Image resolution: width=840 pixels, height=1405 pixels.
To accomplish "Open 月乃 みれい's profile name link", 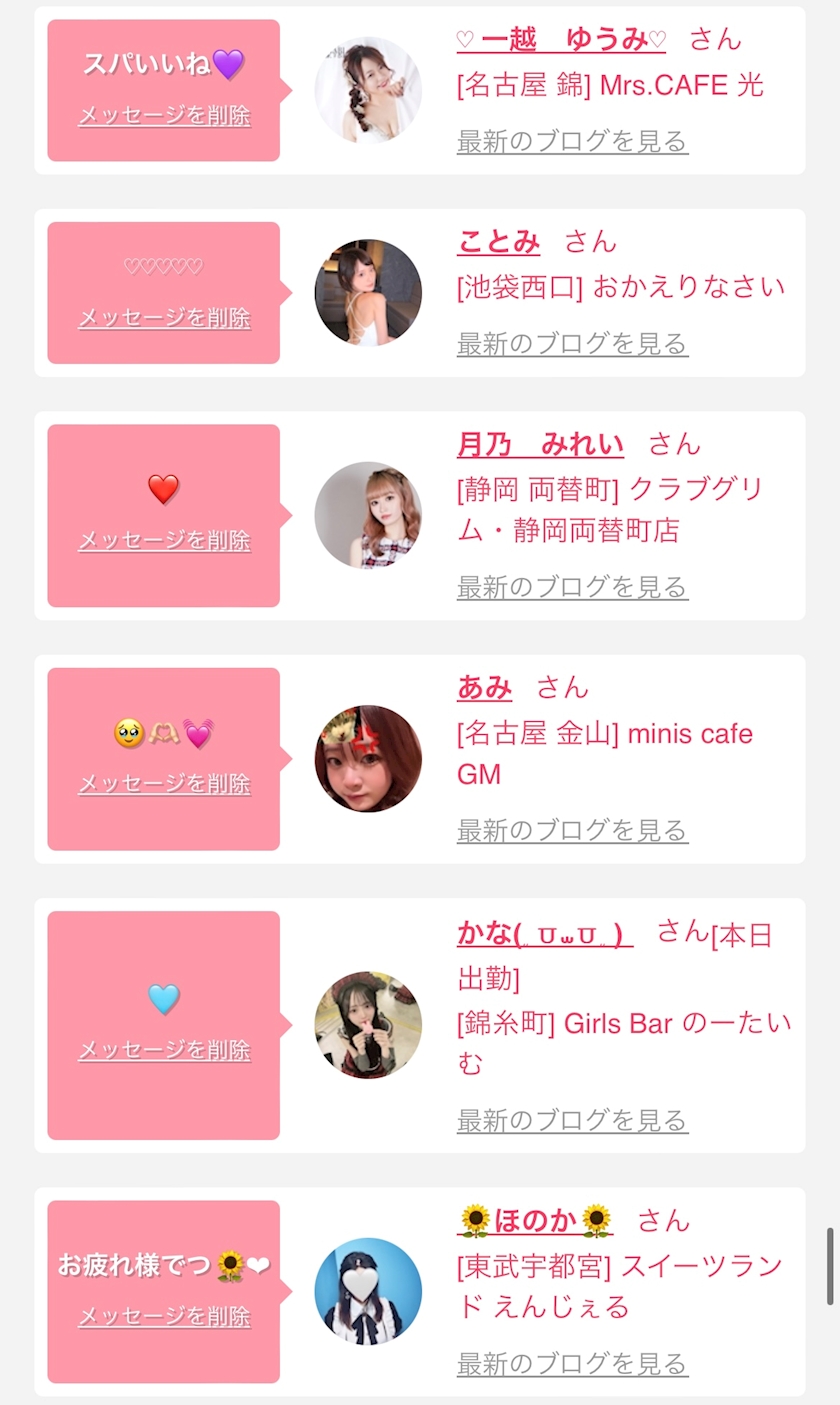I will [x=540, y=444].
